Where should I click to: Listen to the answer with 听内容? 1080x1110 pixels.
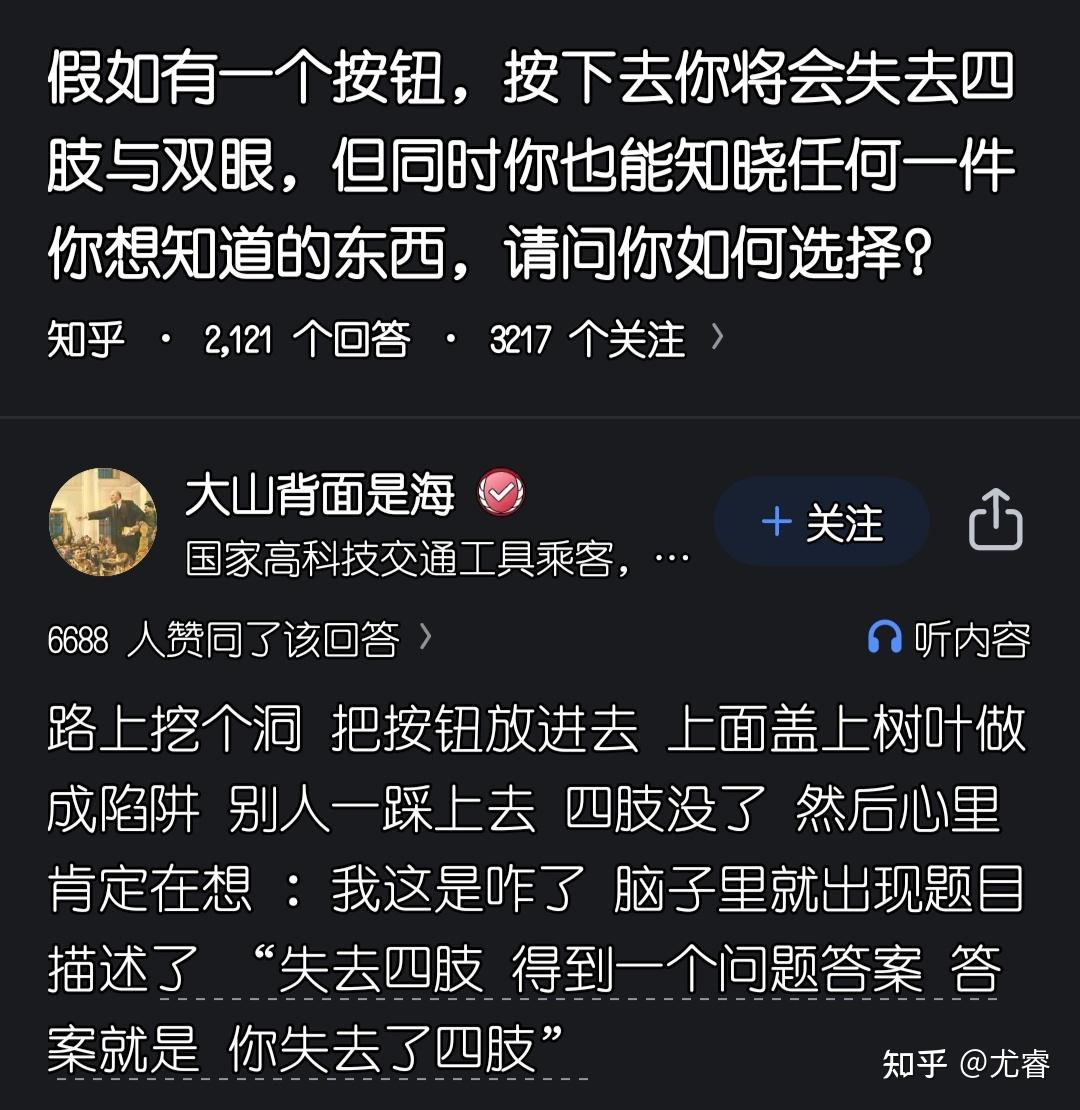tap(948, 640)
